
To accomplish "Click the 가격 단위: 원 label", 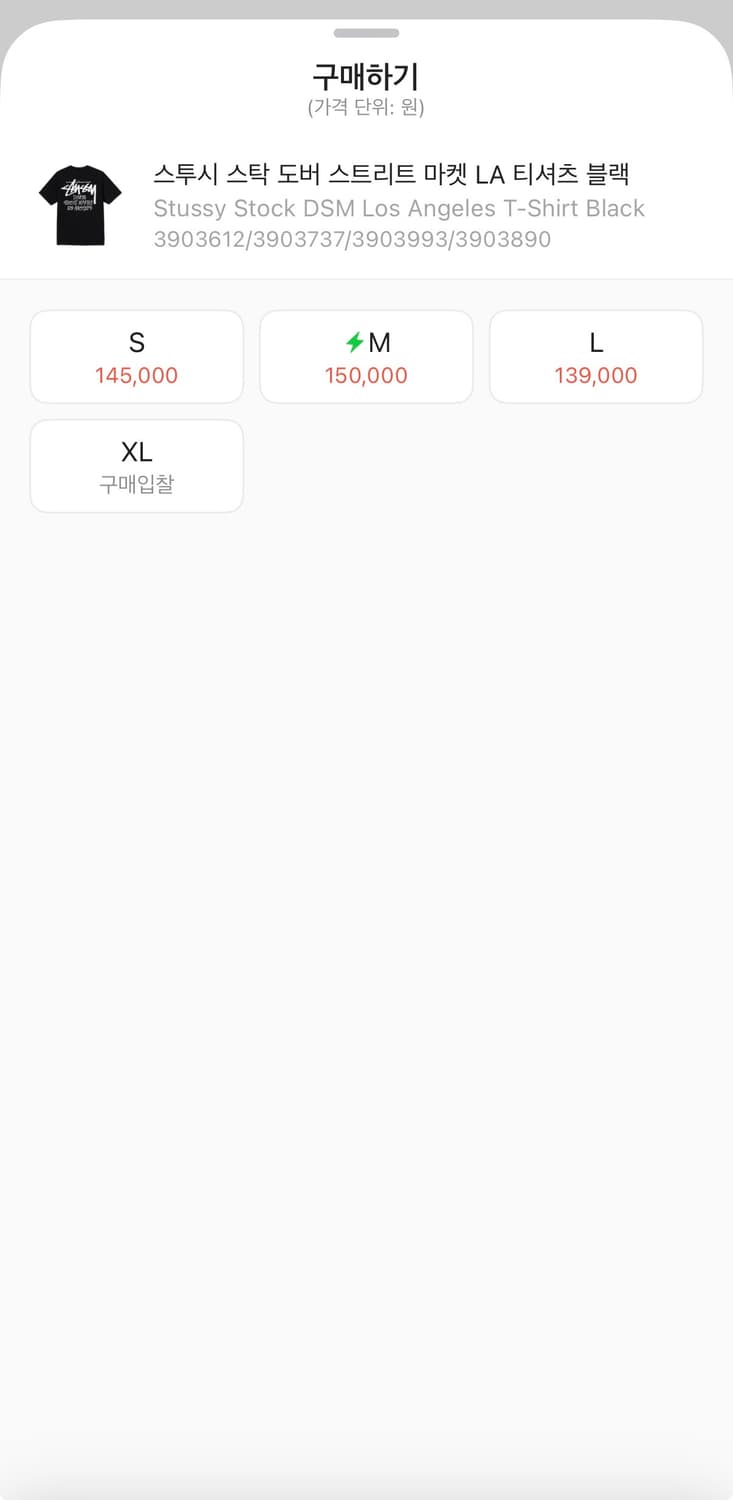I will 366,105.
